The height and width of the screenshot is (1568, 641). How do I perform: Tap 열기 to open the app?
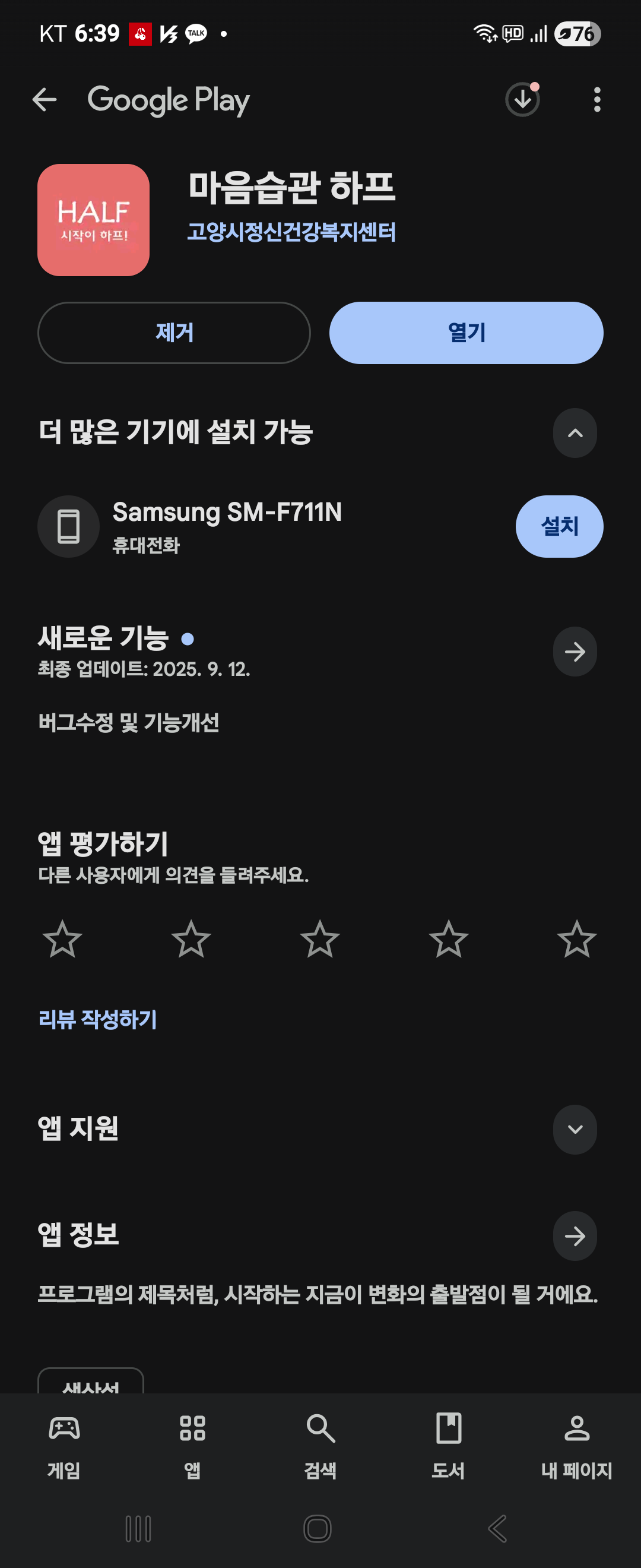click(466, 333)
